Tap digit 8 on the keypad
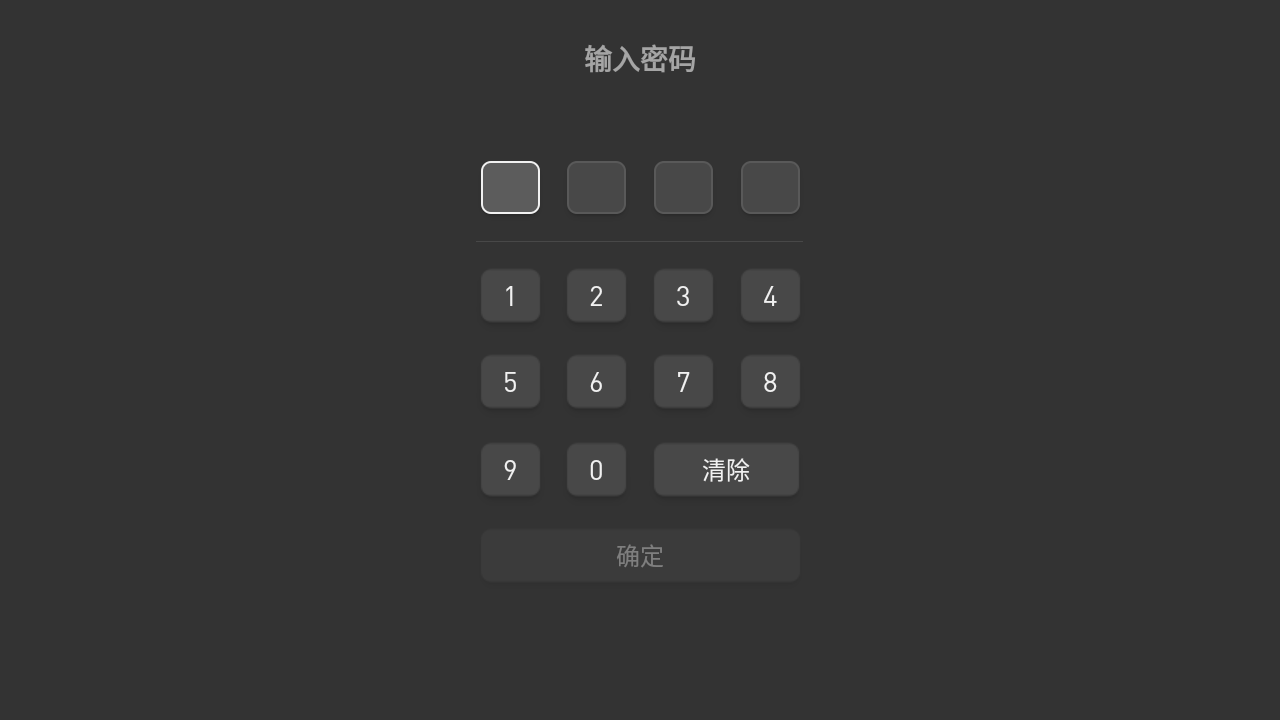 770,382
